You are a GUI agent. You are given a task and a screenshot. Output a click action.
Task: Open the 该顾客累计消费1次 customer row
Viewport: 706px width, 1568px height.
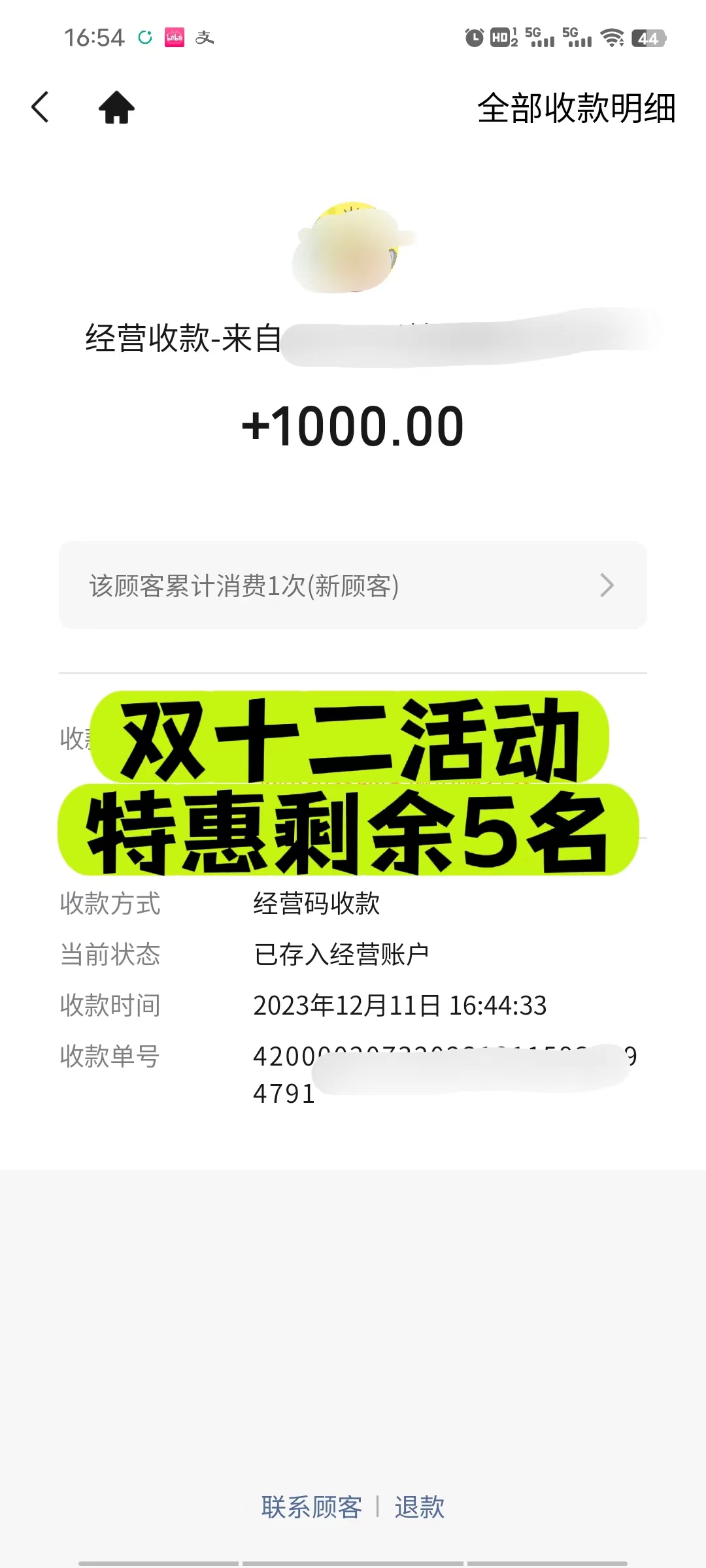click(x=353, y=585)
